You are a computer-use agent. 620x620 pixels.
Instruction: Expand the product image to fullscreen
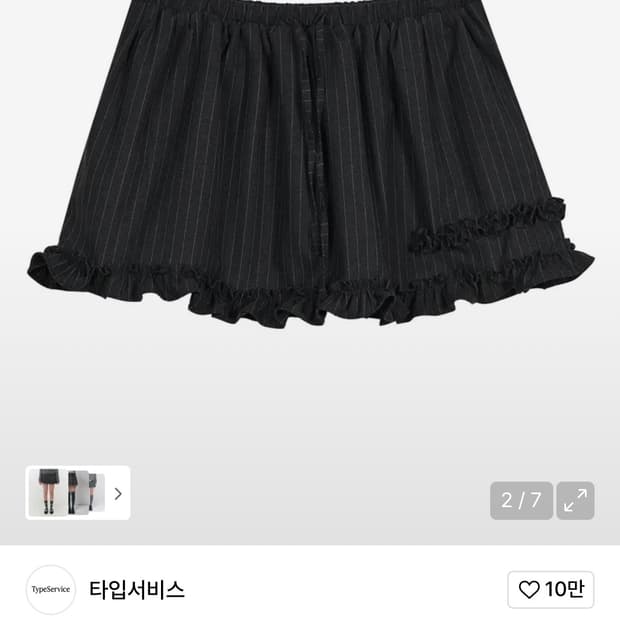coord(575,501)
